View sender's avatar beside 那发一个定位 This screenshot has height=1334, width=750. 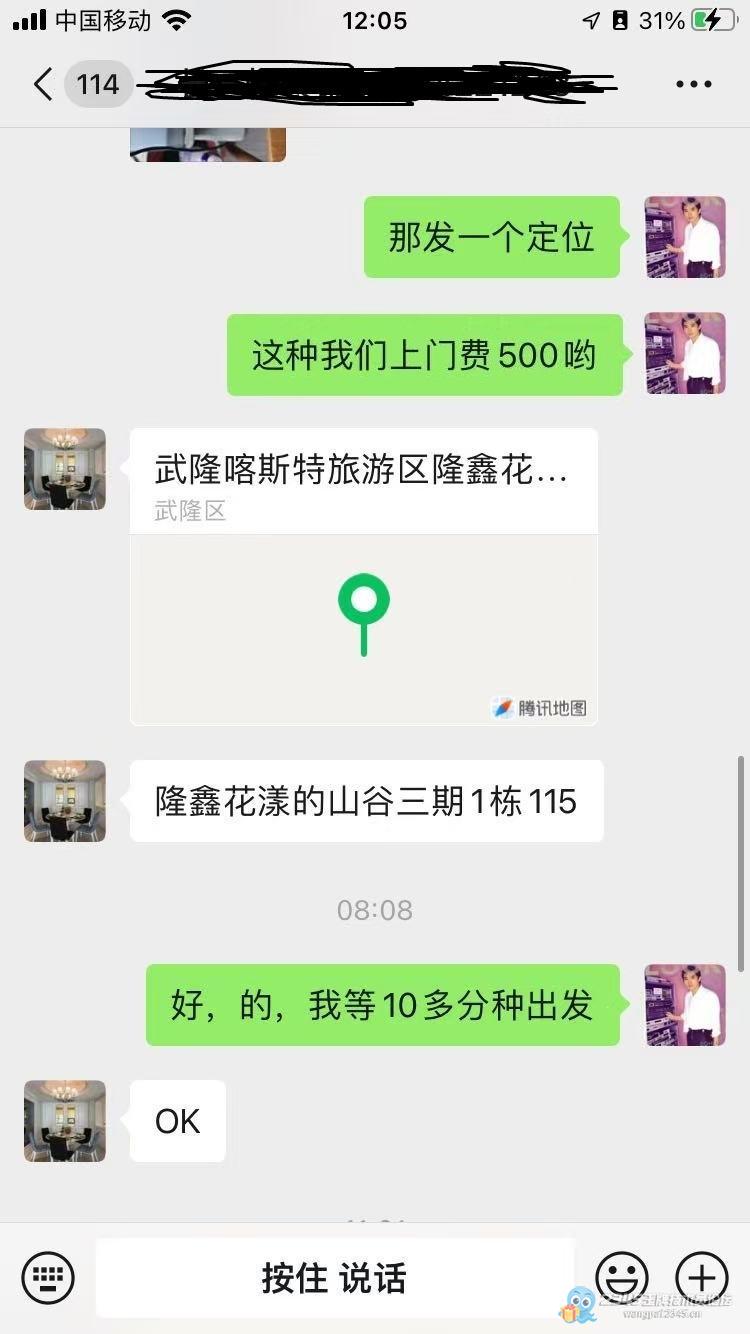click(x=685, y=237)
